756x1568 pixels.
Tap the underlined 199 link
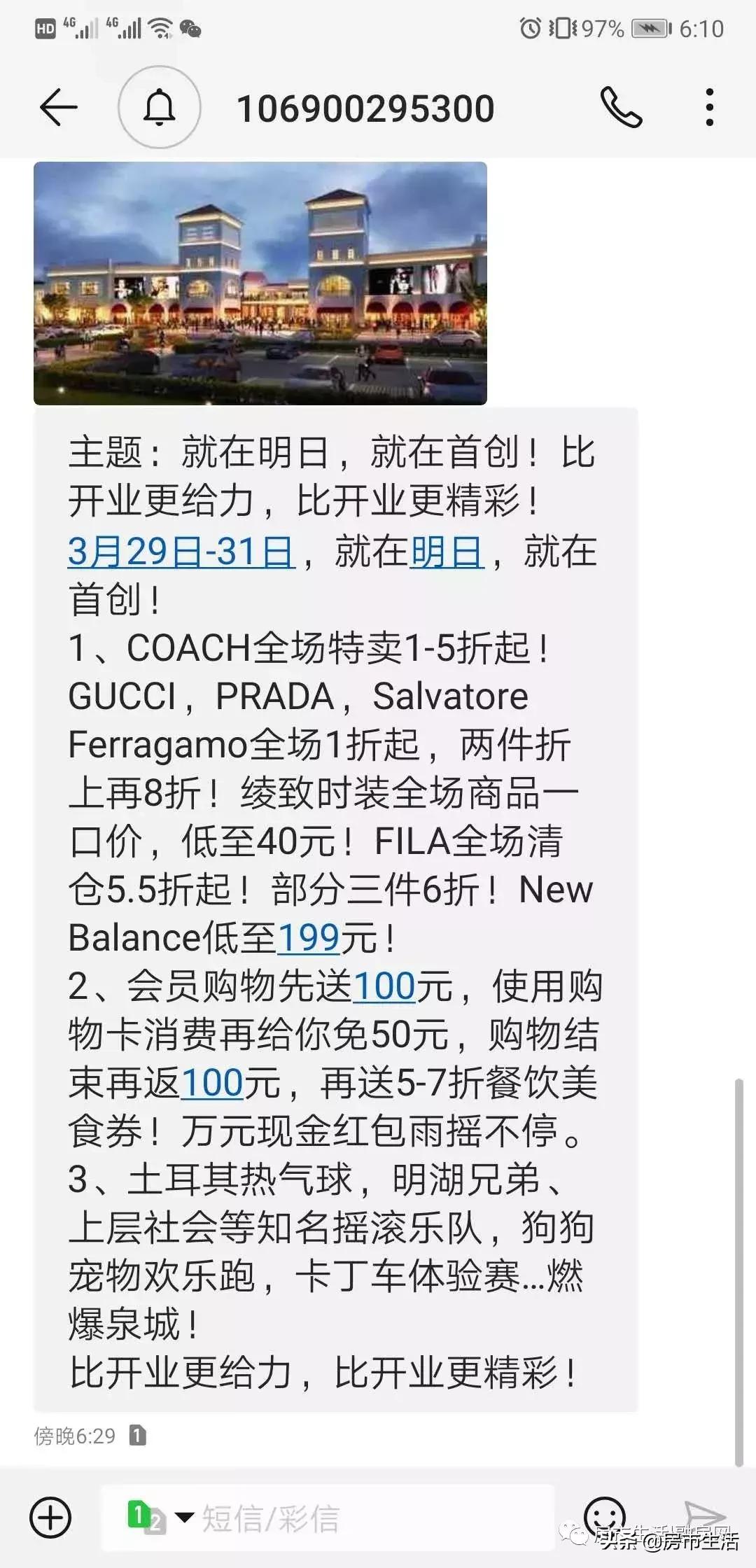click(x=309, y=938)
